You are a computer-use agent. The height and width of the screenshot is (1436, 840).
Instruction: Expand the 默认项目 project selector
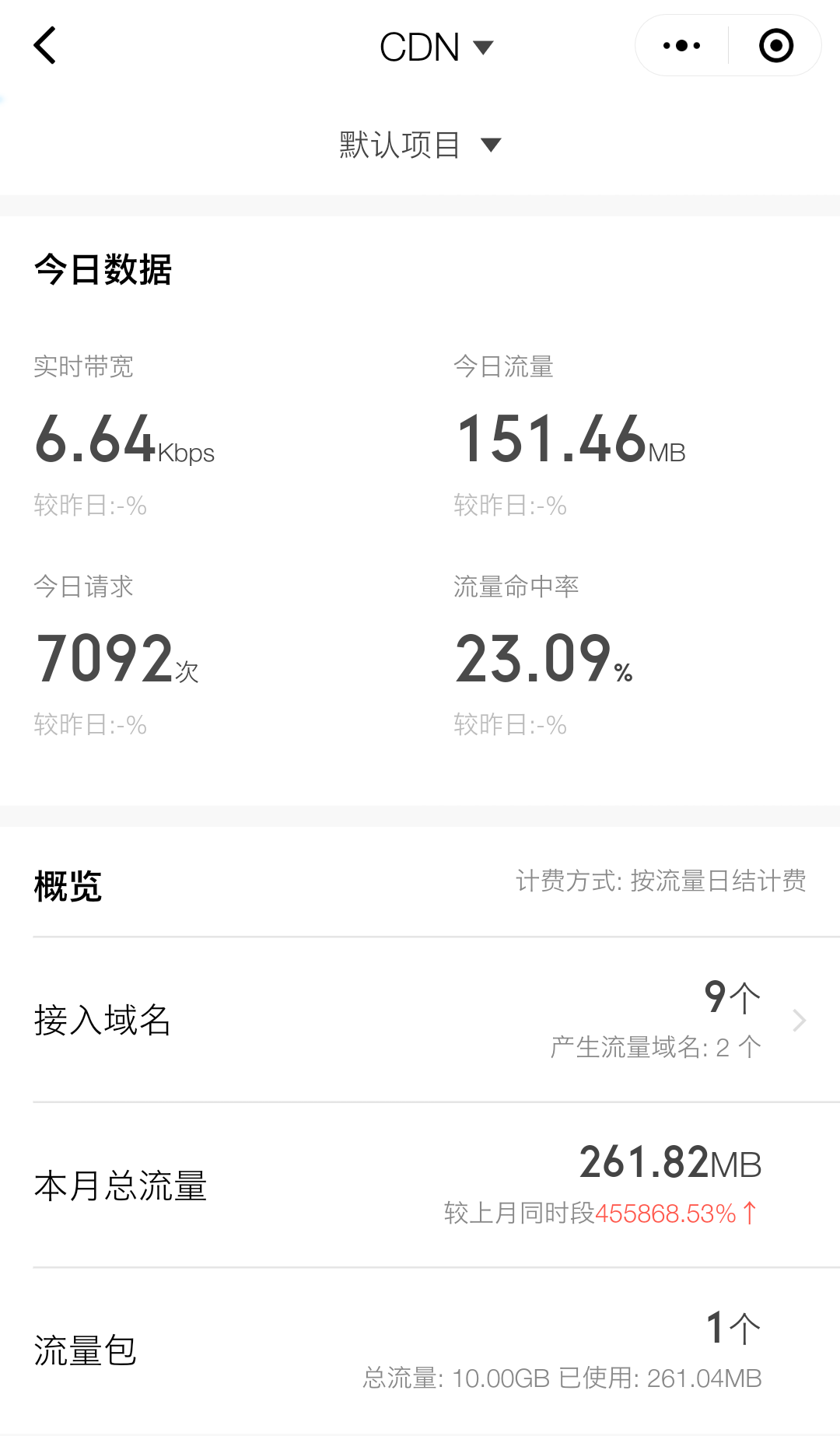(420, 145)
